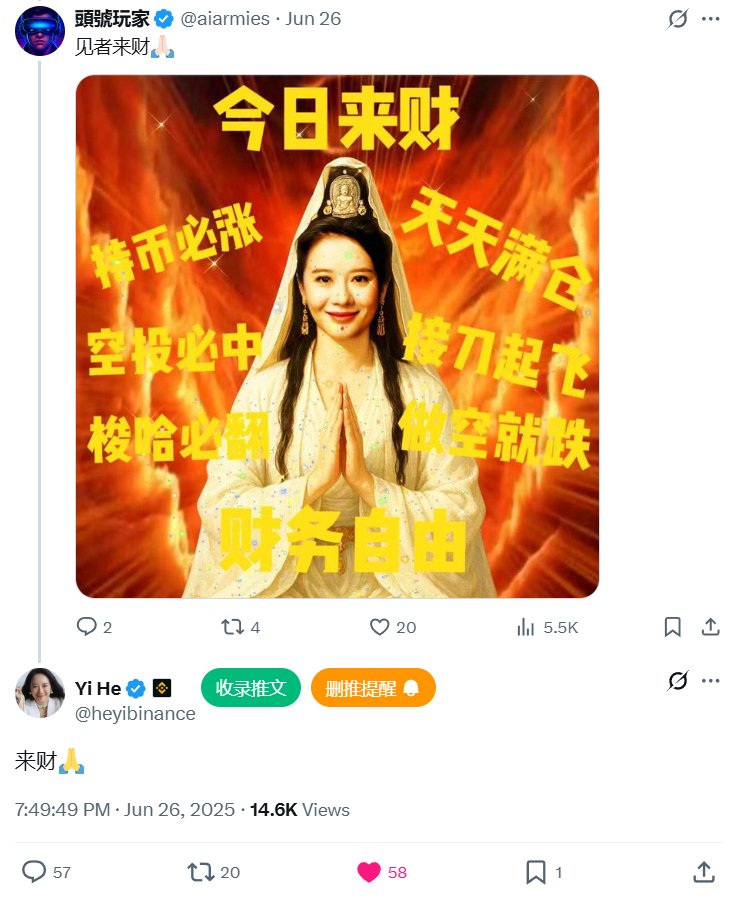This screenshot has height=901, width=735.
Task: Share 頭號玩家's post
Action: [711, 627]
